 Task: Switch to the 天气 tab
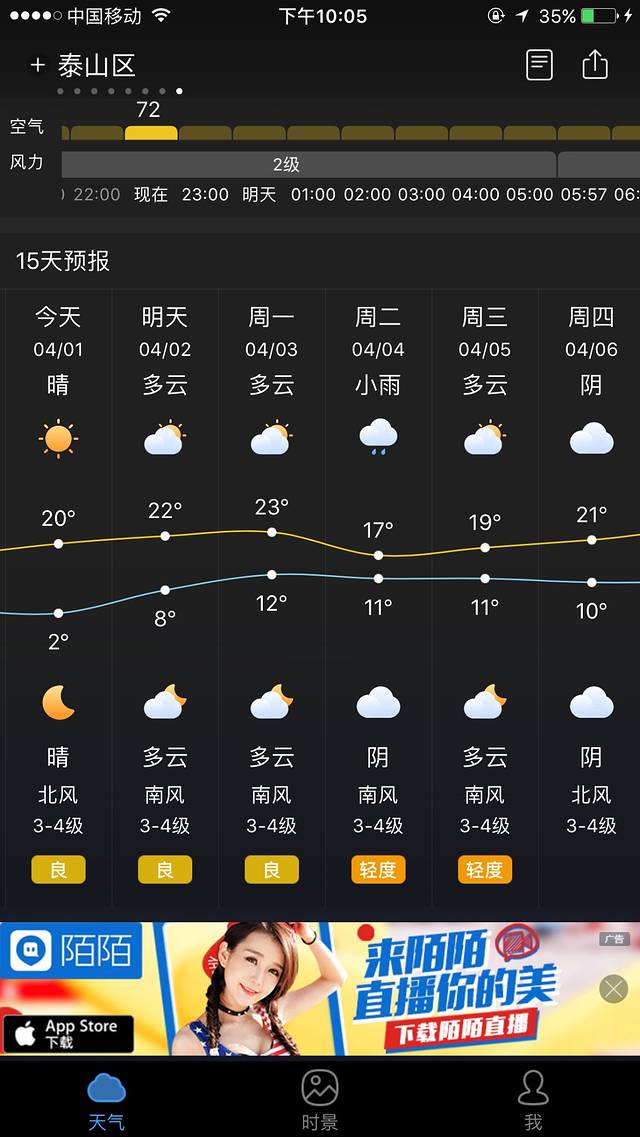click(106, 1099)
